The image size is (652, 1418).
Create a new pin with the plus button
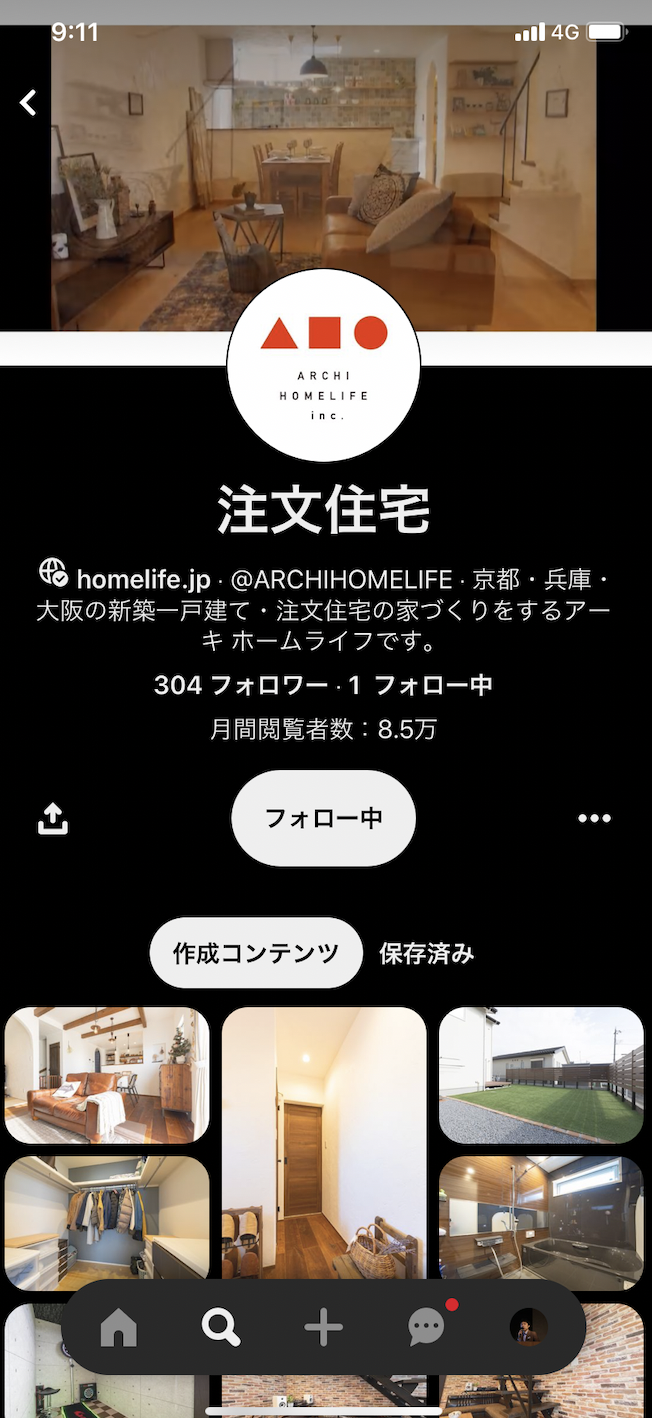[x=324, y=1328]
